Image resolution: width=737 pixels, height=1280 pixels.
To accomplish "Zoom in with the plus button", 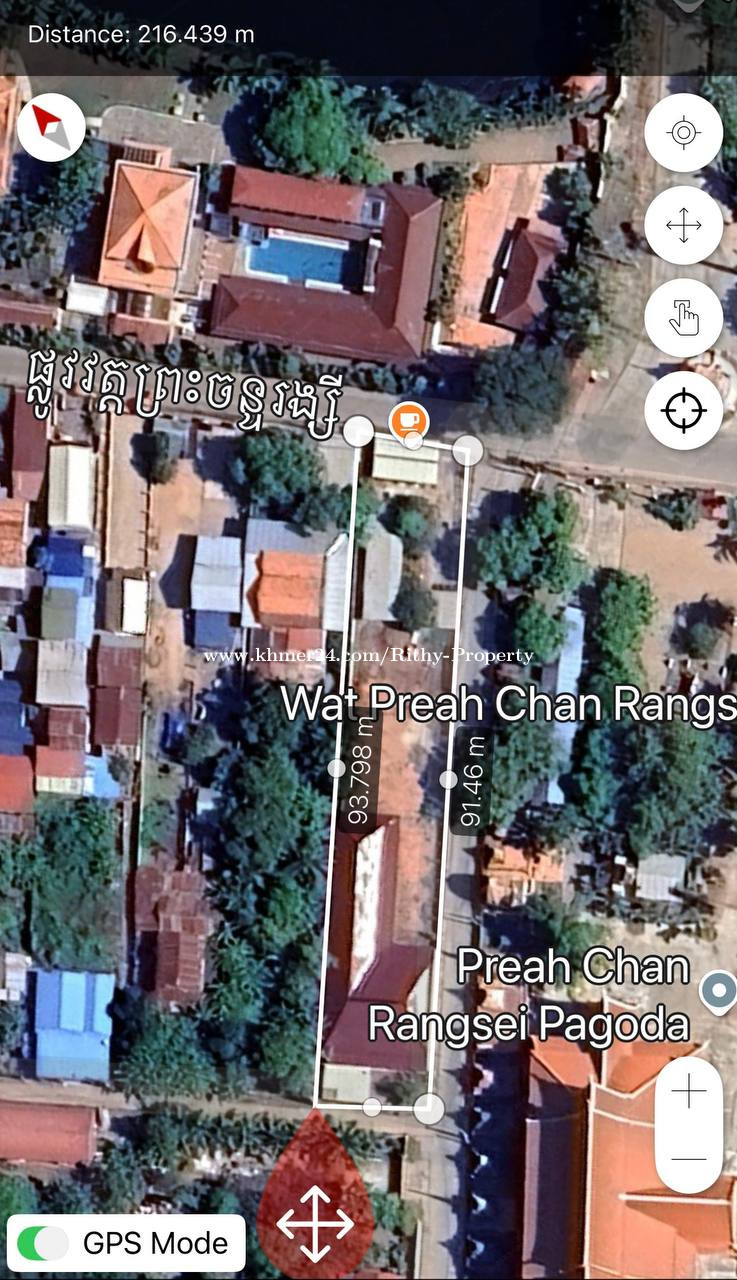I will 689,1092.
